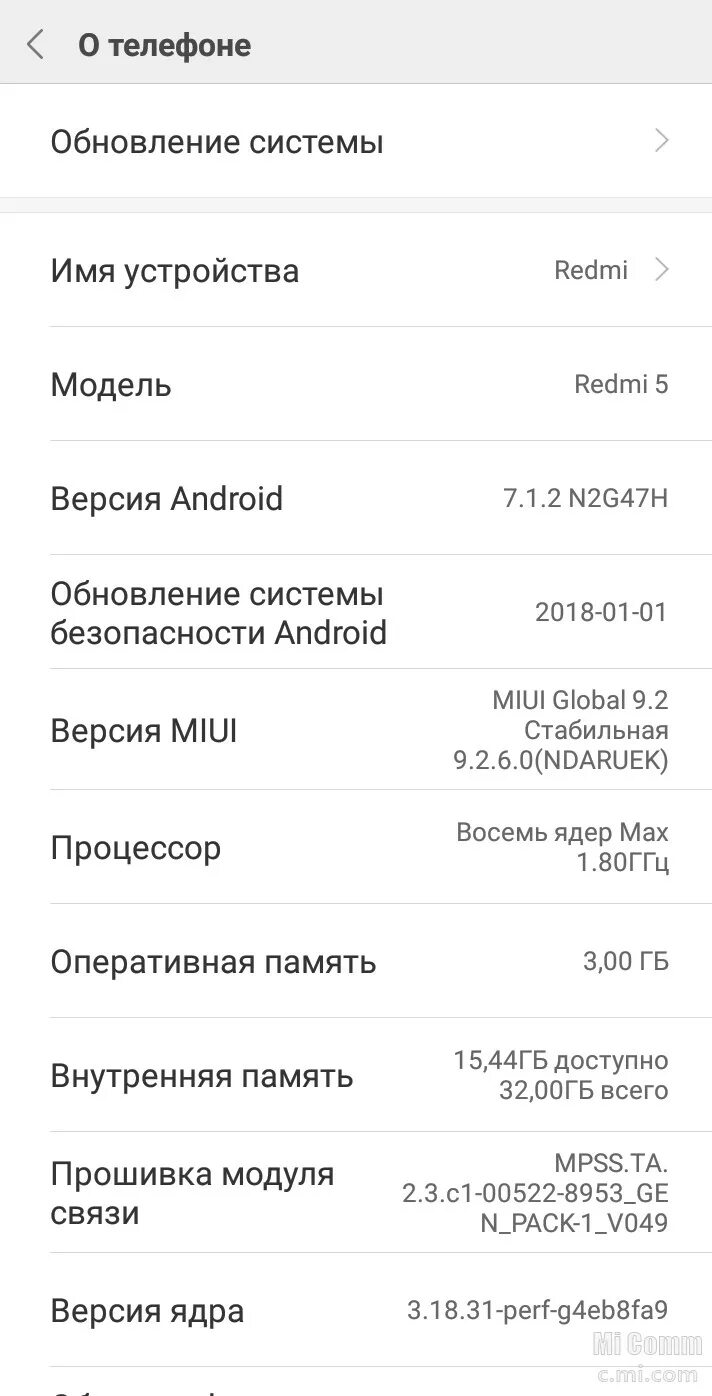Image resolution: width=712 pixels, height=1396 pixels.
Task: Go back from the О телефоне screen
Action: click(36, 45)
